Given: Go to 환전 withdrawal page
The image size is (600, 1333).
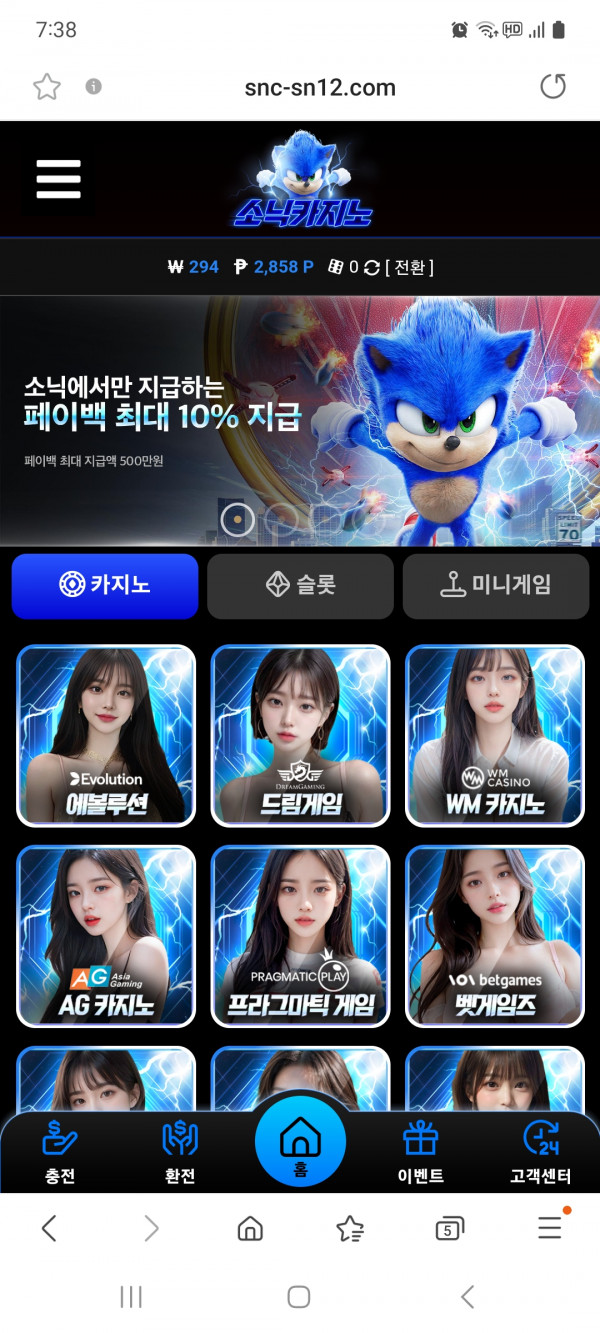Looking at the screenshot, I should [180, 1152].
